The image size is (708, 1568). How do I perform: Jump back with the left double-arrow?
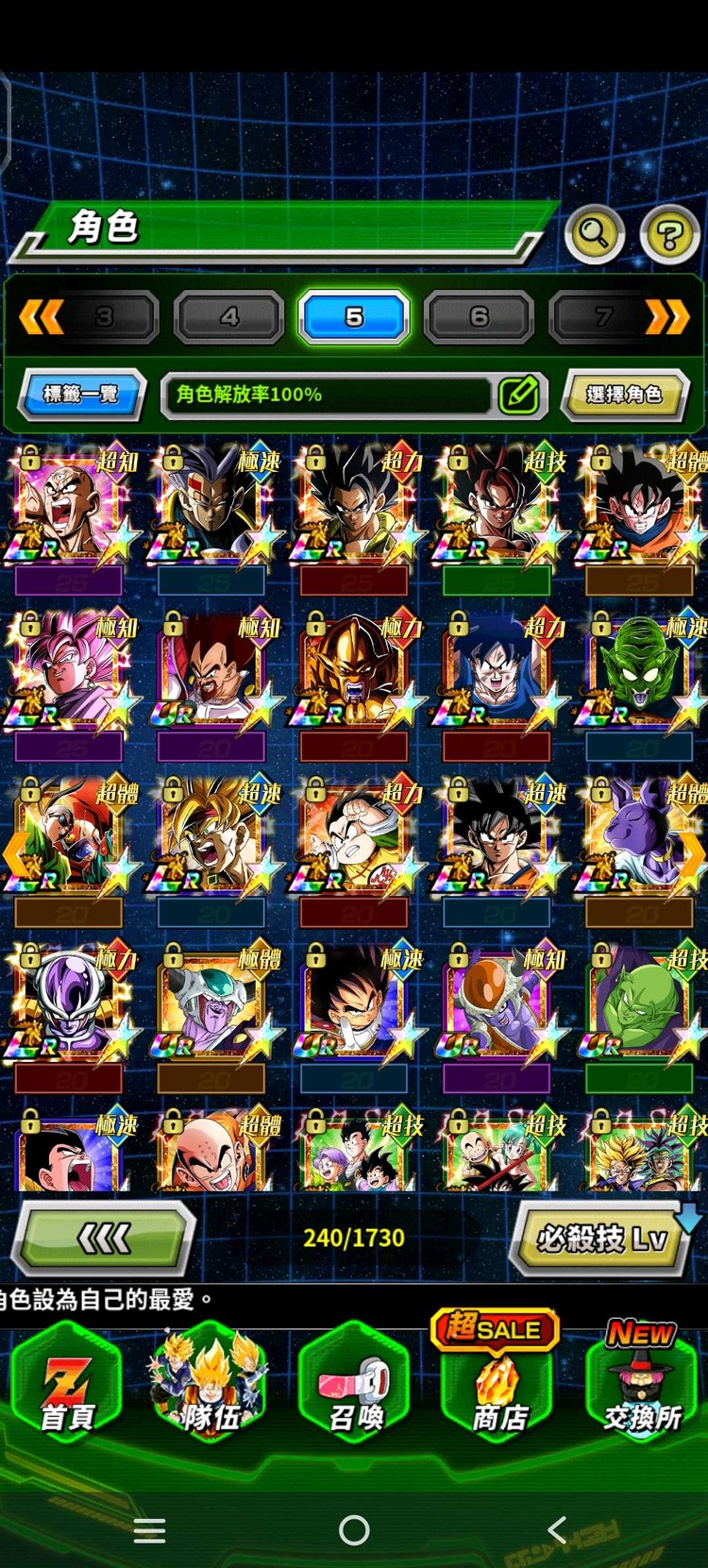42,317
